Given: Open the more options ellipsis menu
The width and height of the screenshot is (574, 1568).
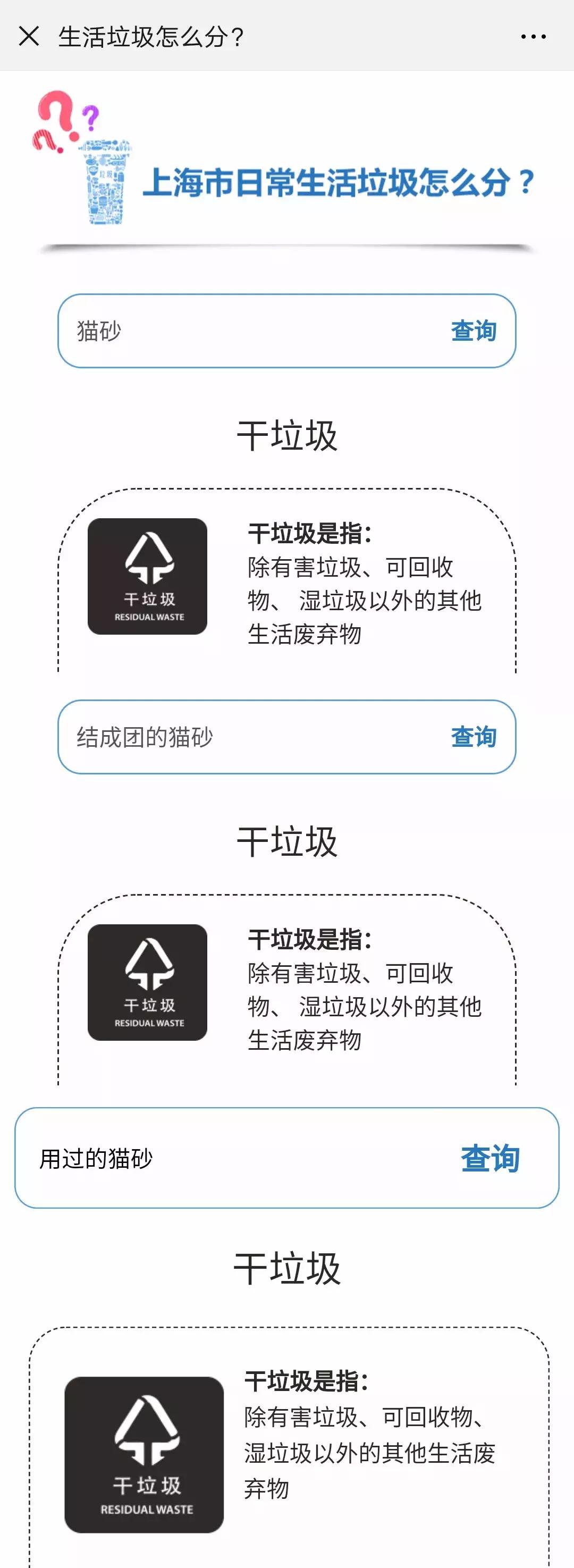Looking at the screenshot, I should pos(531,36).
